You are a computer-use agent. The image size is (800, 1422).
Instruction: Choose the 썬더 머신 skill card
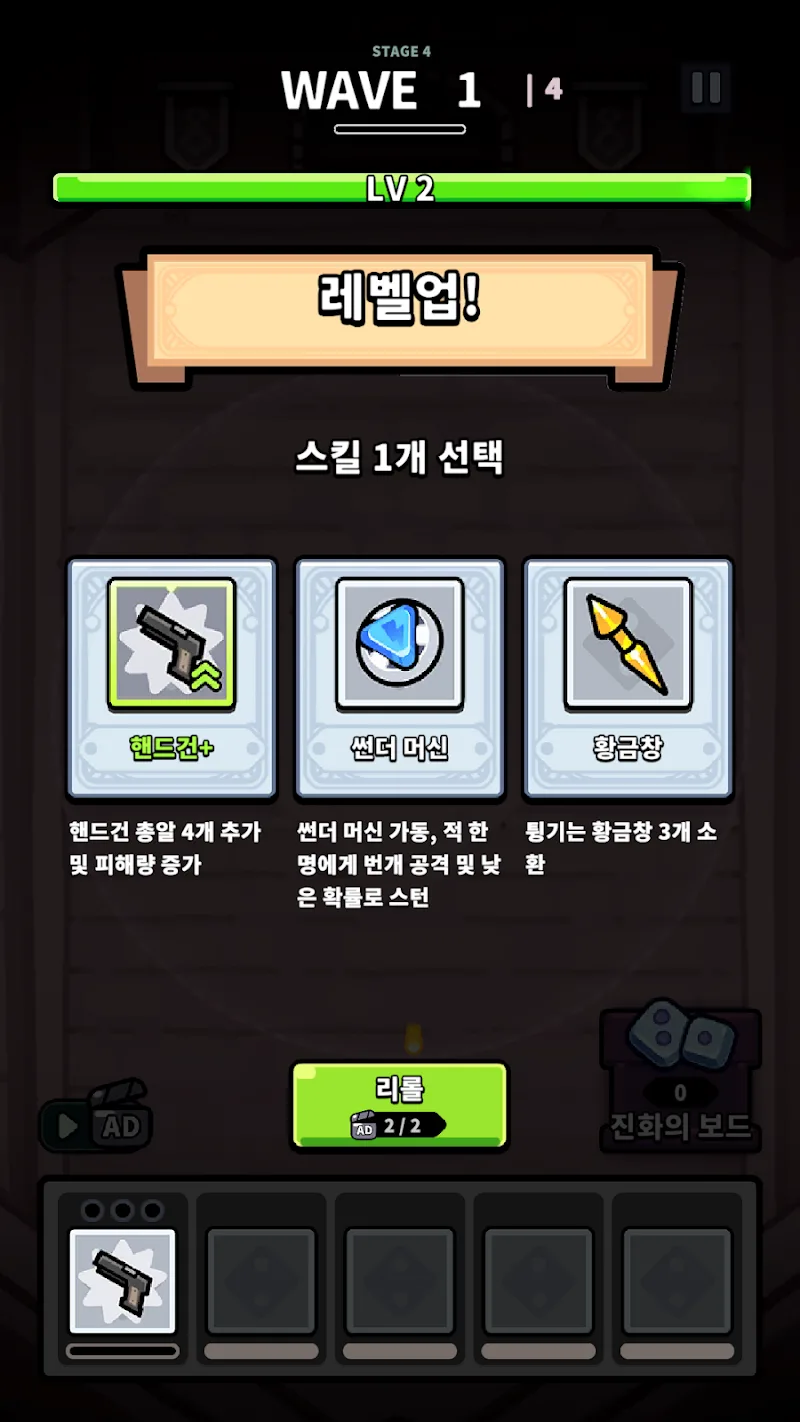(399, 678)
